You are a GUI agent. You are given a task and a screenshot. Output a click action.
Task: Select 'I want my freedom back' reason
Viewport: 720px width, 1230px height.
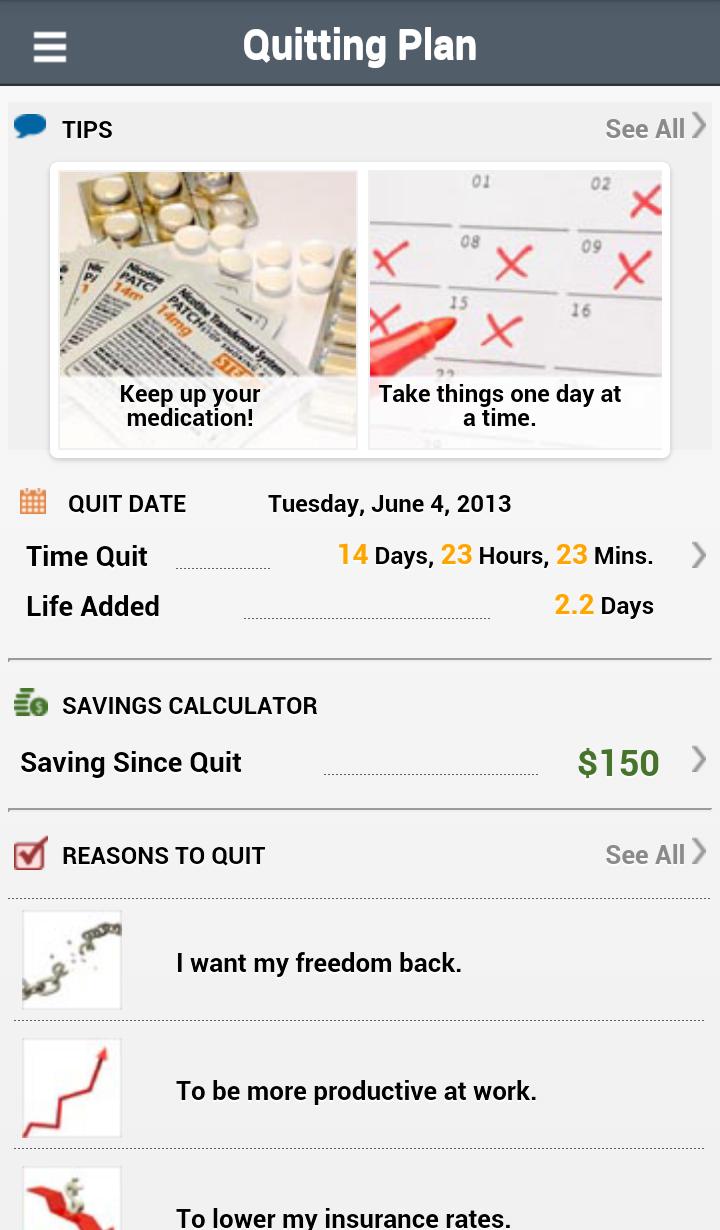pyautogui.click(x=360, y=962)
